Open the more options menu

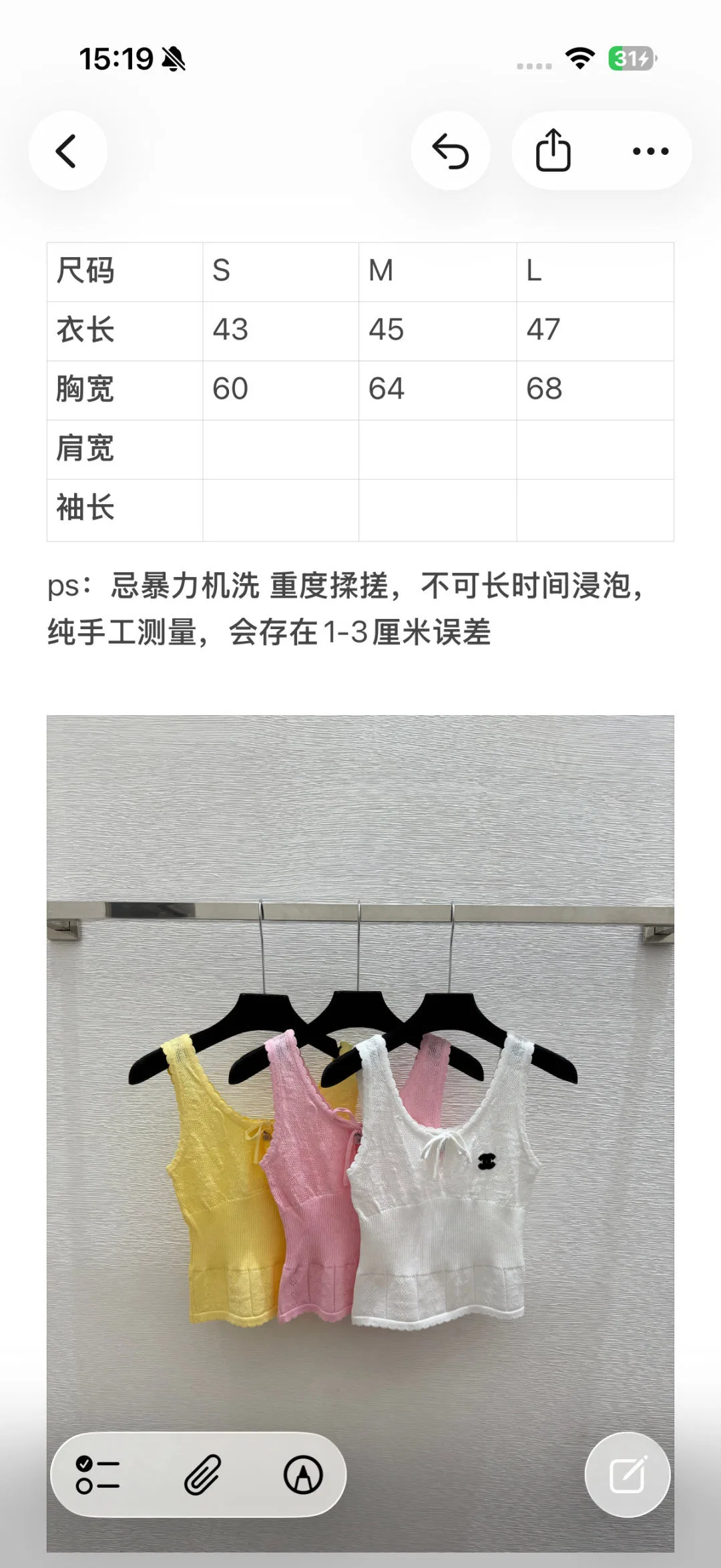[650, 151]
